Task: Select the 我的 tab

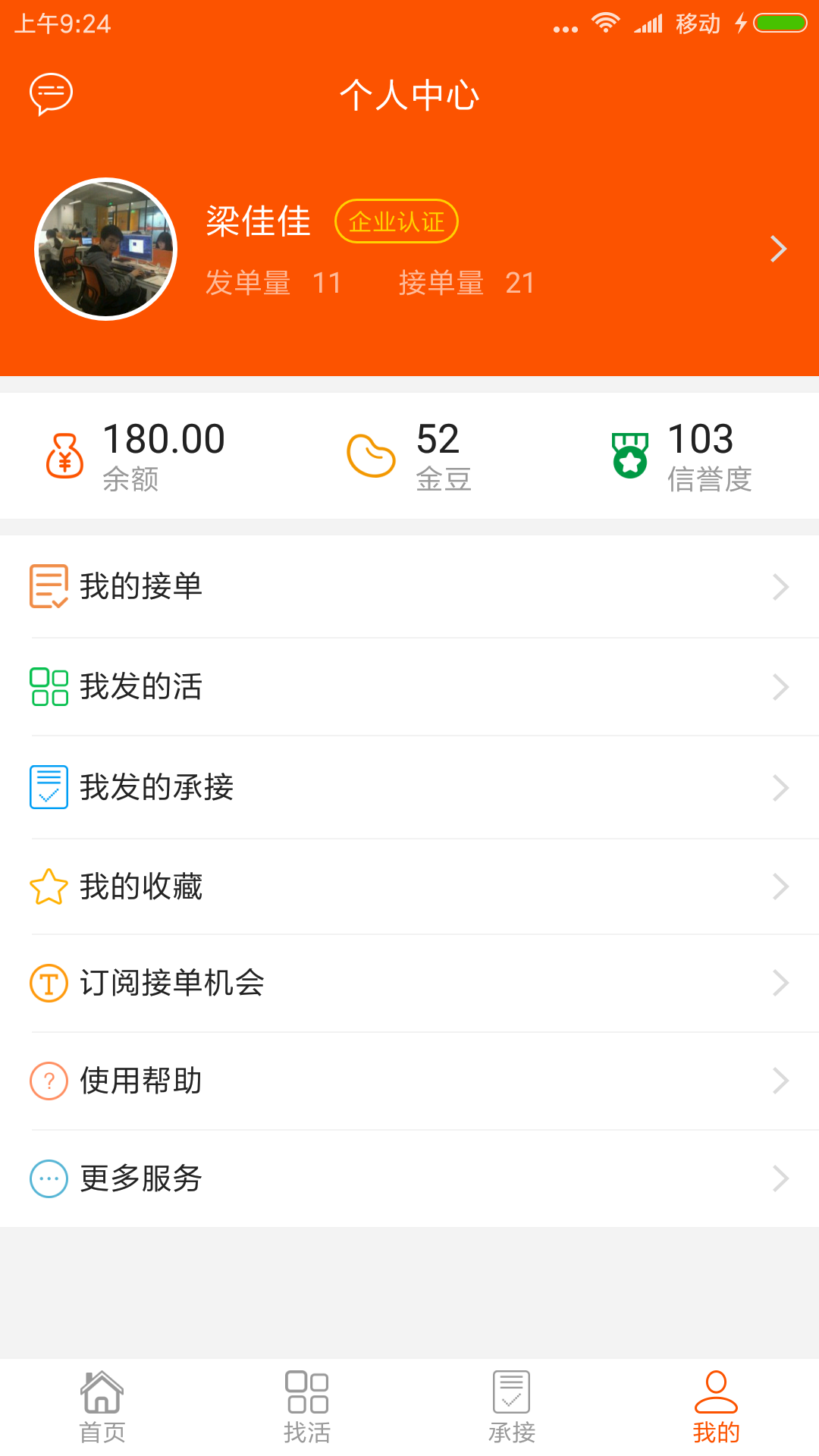Action: pyautogui.click(x=716, y=1407)
